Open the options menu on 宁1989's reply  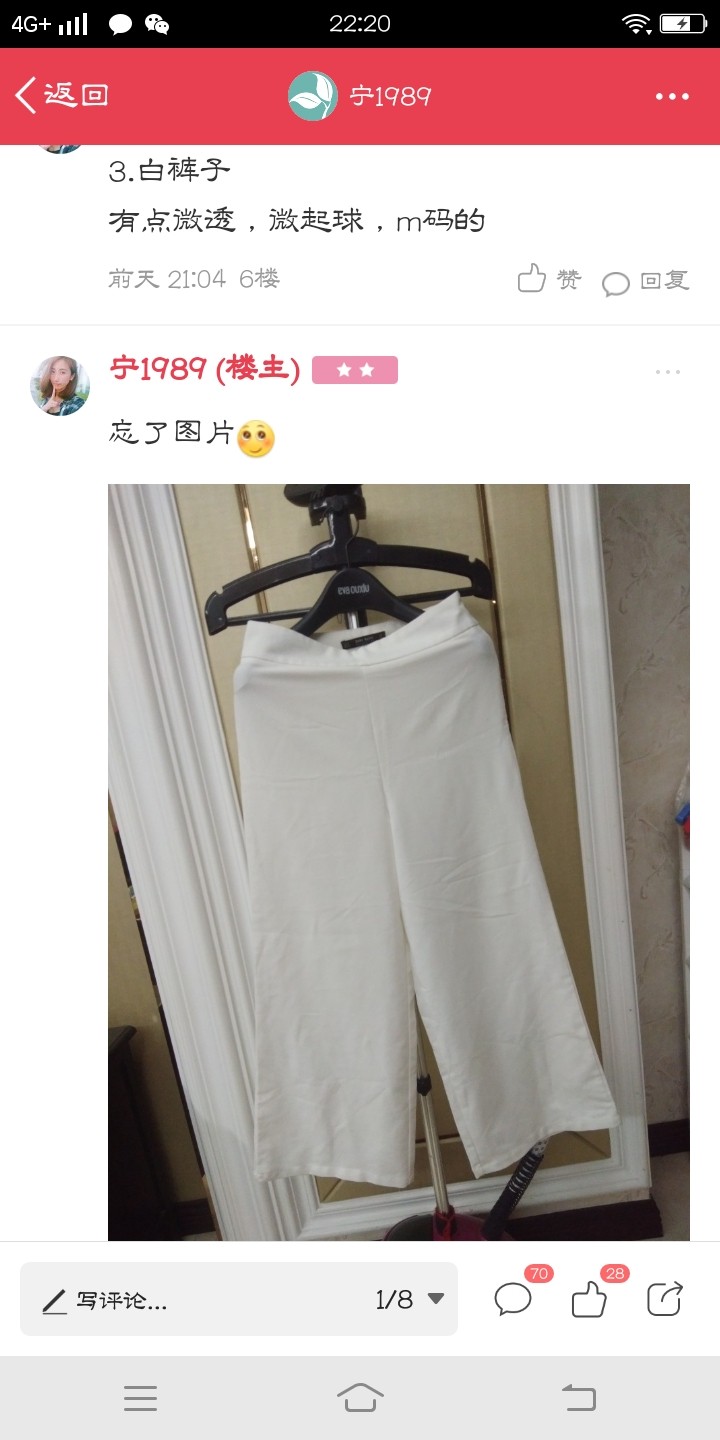[x=668, y=371]
